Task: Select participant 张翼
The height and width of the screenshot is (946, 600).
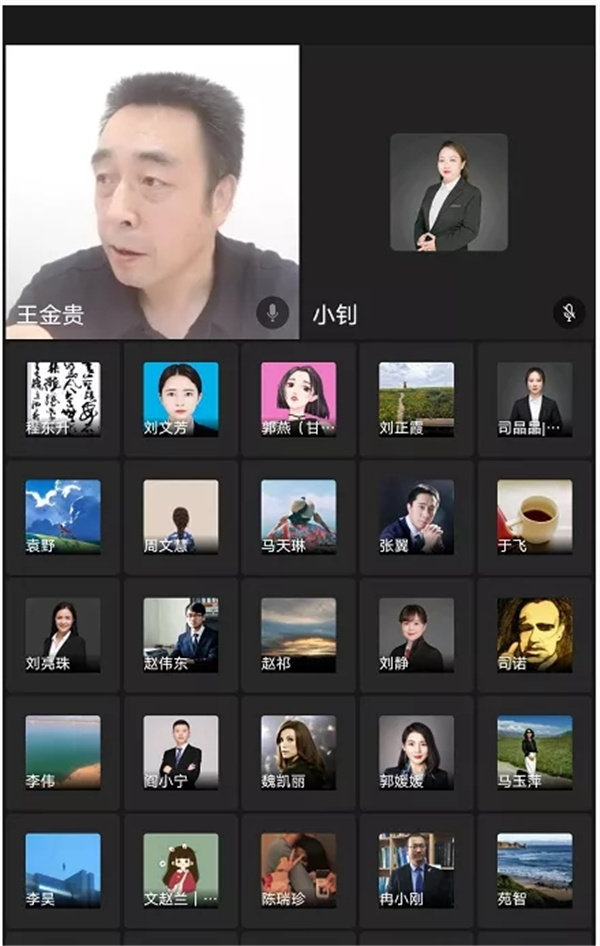Action: tap(416, 517)
